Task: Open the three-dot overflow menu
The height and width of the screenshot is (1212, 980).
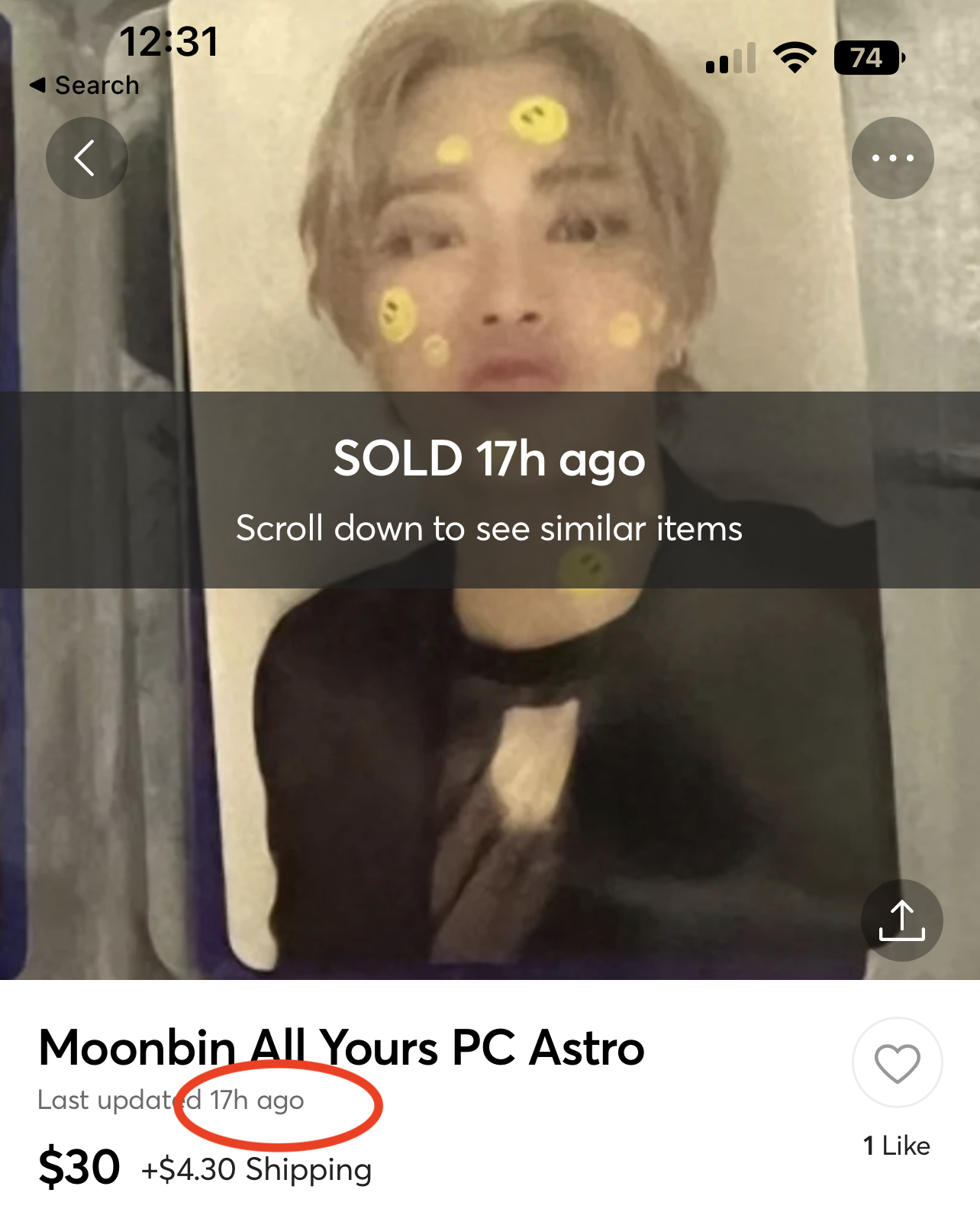Action: (x=892, y=158)
